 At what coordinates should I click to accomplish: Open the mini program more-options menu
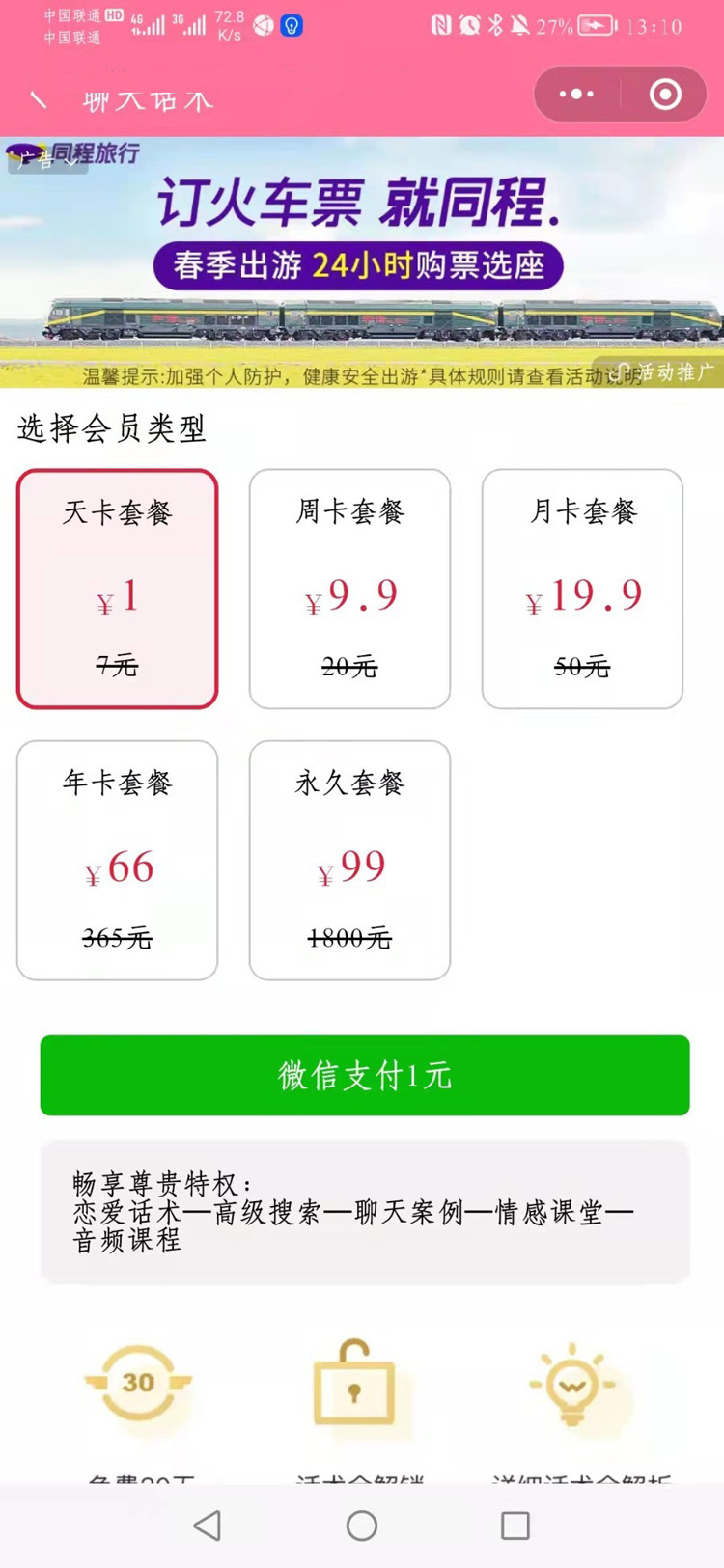click(x=576, y=95)
